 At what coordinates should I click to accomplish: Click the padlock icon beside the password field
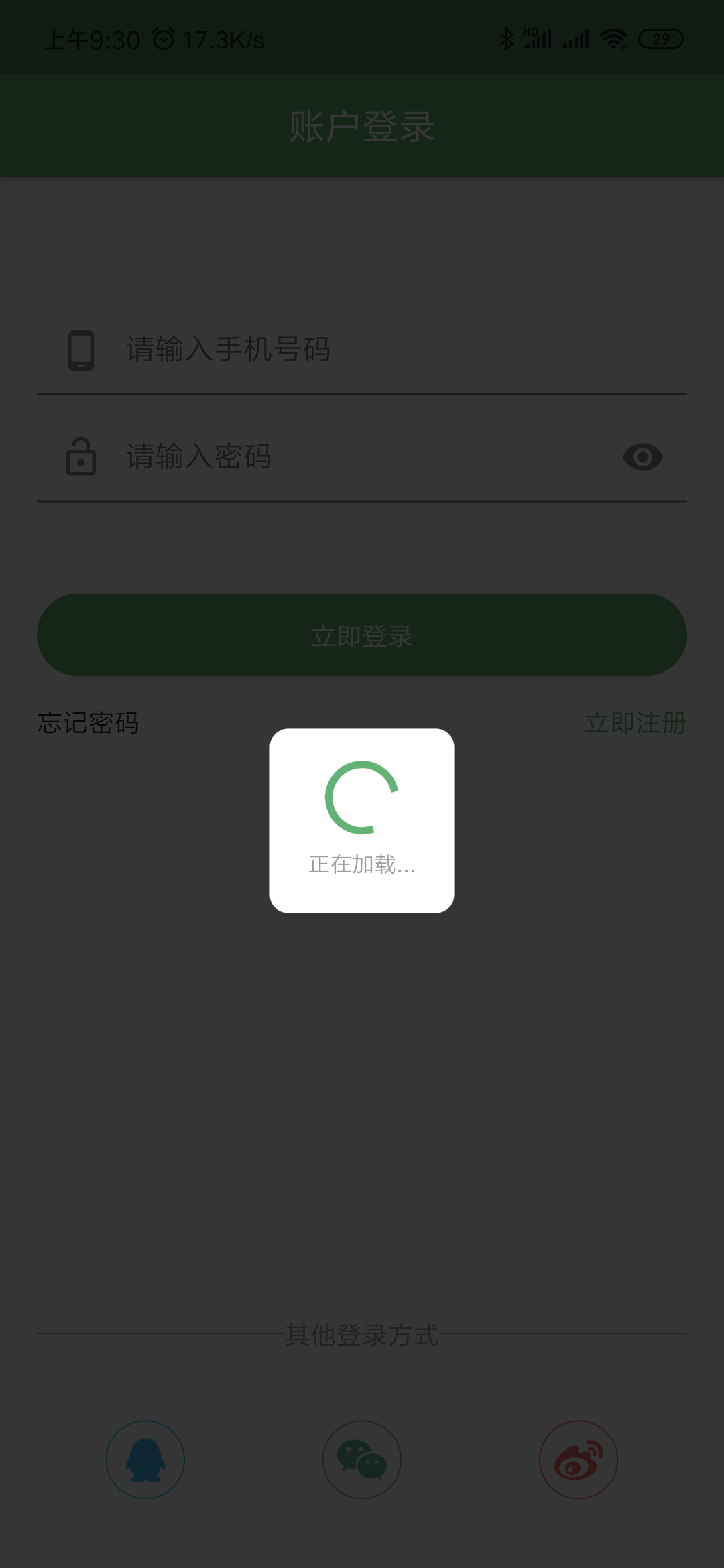80,457
